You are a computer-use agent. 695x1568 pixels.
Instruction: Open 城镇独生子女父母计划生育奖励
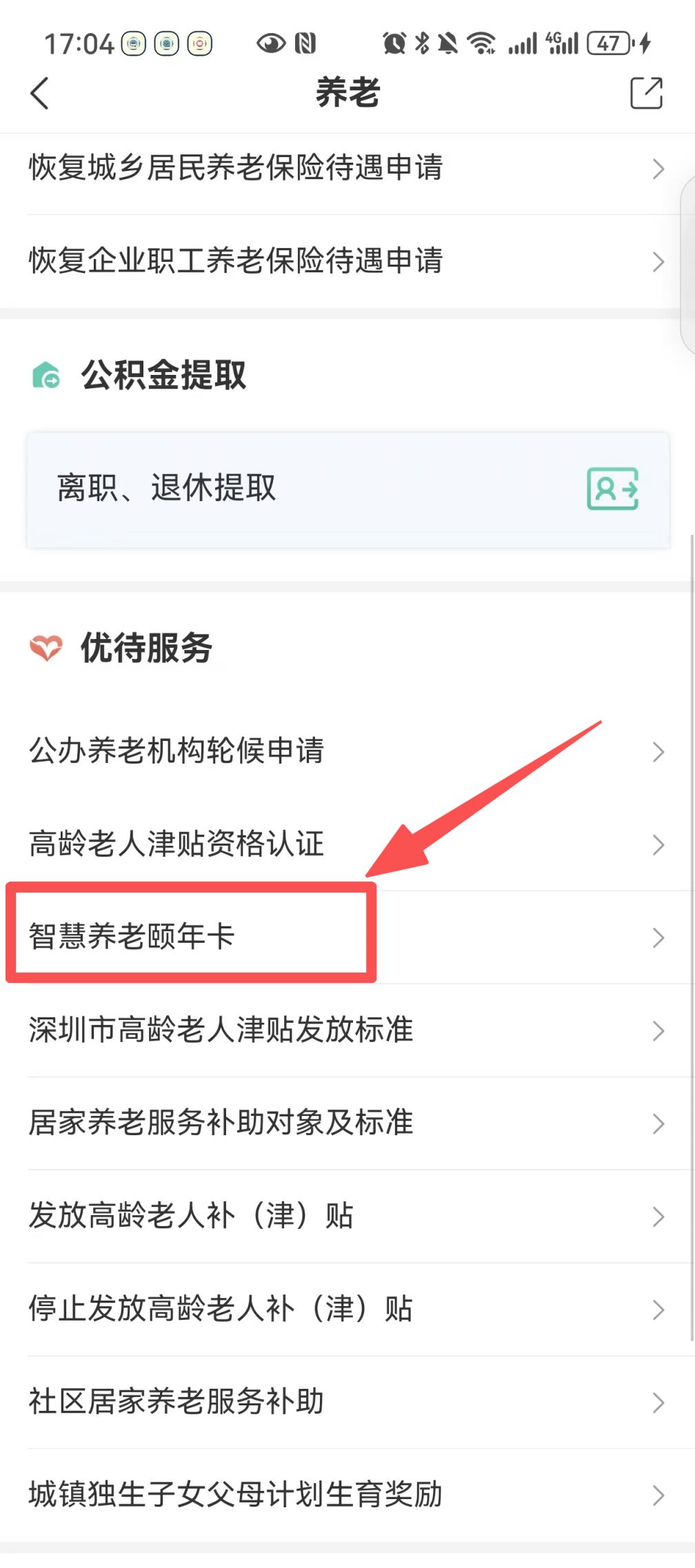click(345, 1495)
